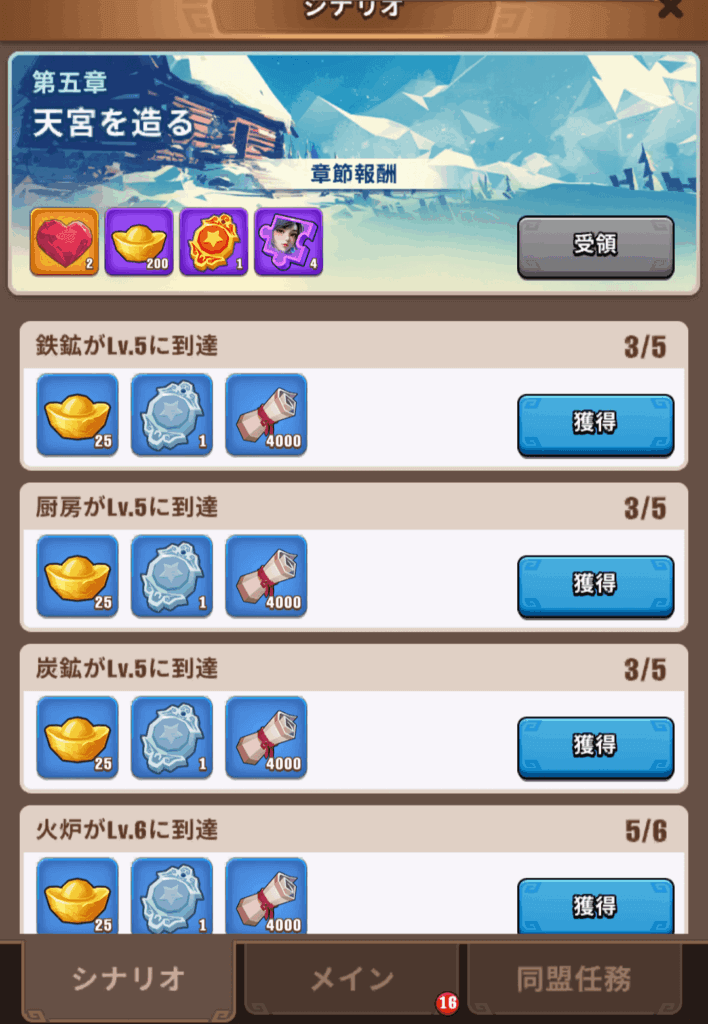Tap 獲得 for 炭鉱がLv.5に到達
This screenshot has width=708, height=1024.
tap(595, 747)
